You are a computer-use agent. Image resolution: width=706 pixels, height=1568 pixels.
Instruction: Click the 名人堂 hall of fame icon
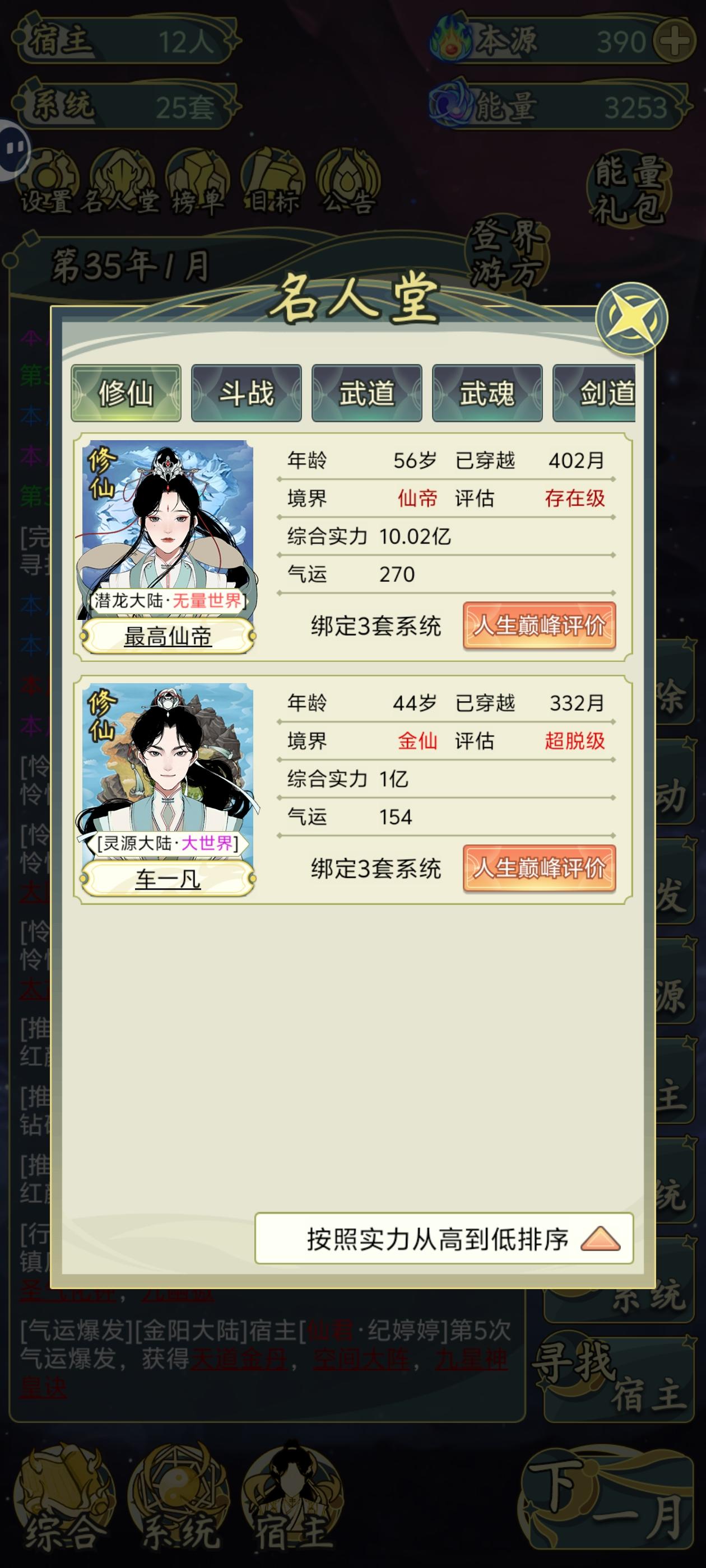click(x=119, y=181)
